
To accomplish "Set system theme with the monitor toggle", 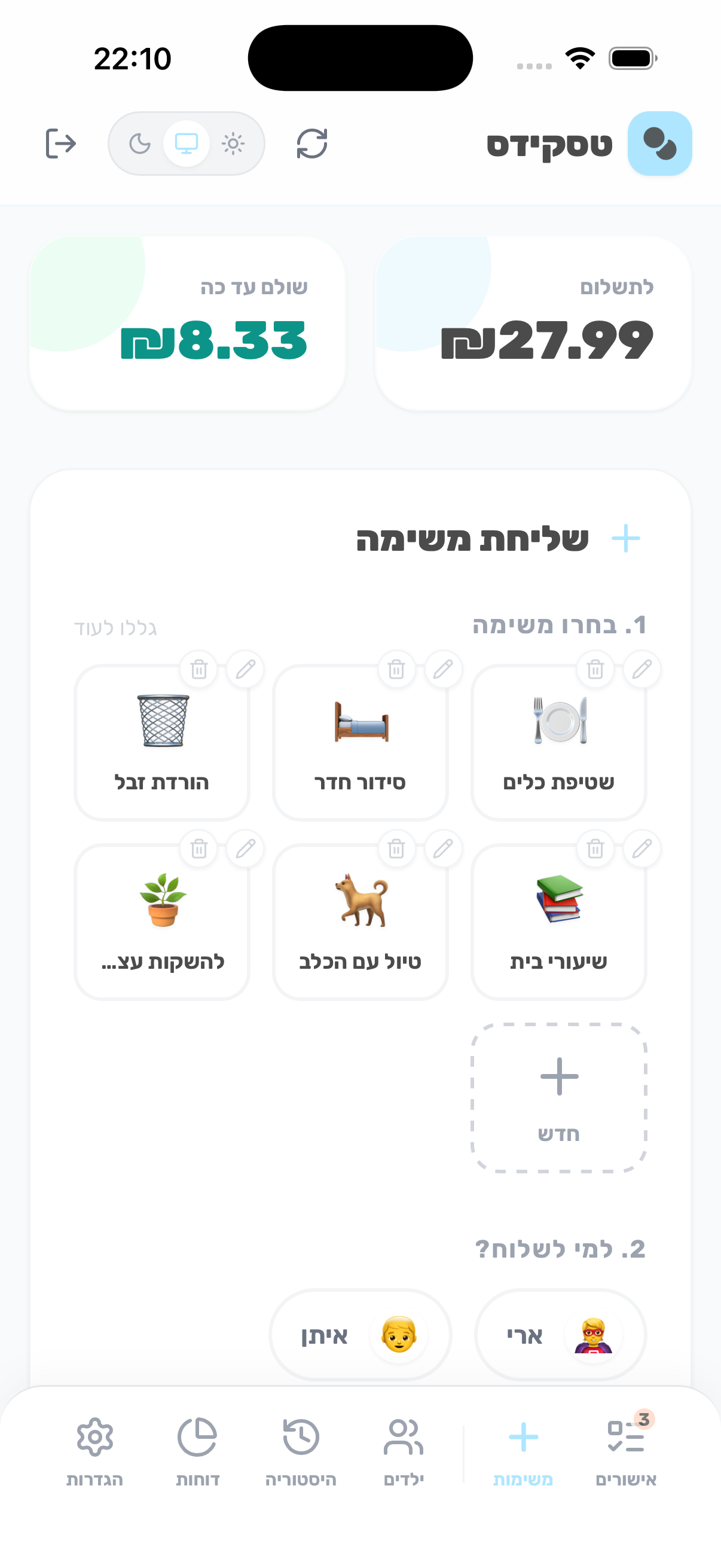I will (x=187, y=144).
